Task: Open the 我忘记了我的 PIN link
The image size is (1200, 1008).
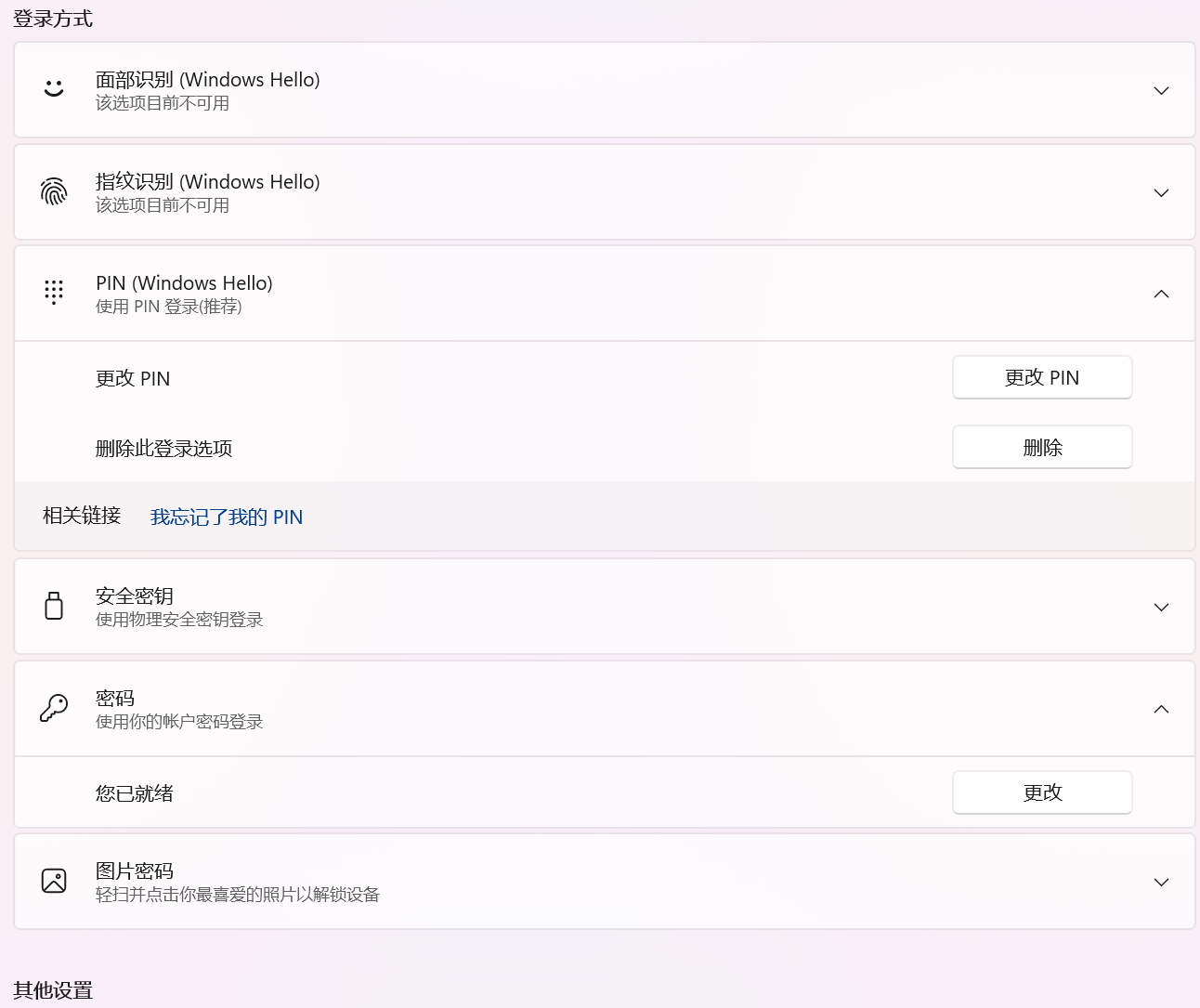Action: (227, 517)
